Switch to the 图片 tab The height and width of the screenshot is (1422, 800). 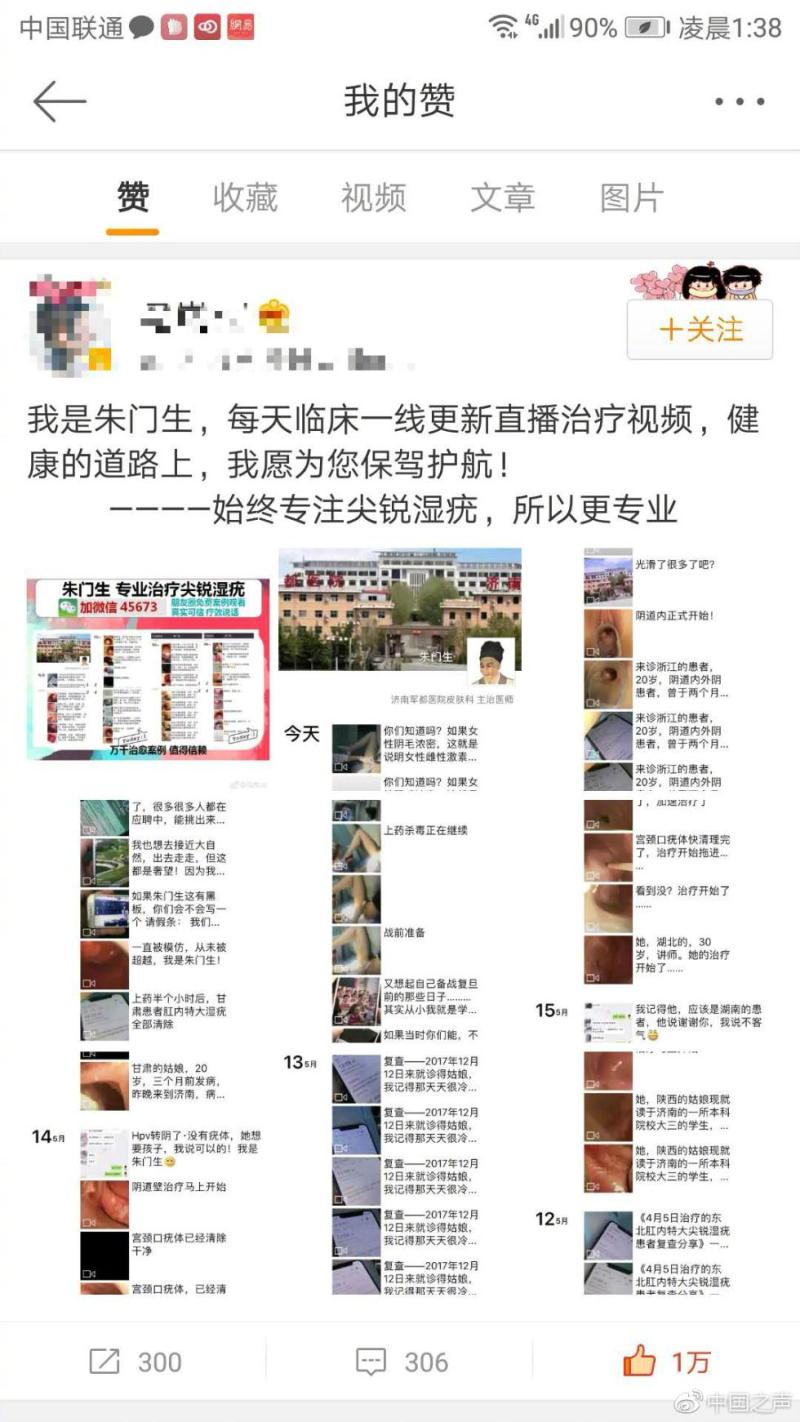[x=631, y=198]
